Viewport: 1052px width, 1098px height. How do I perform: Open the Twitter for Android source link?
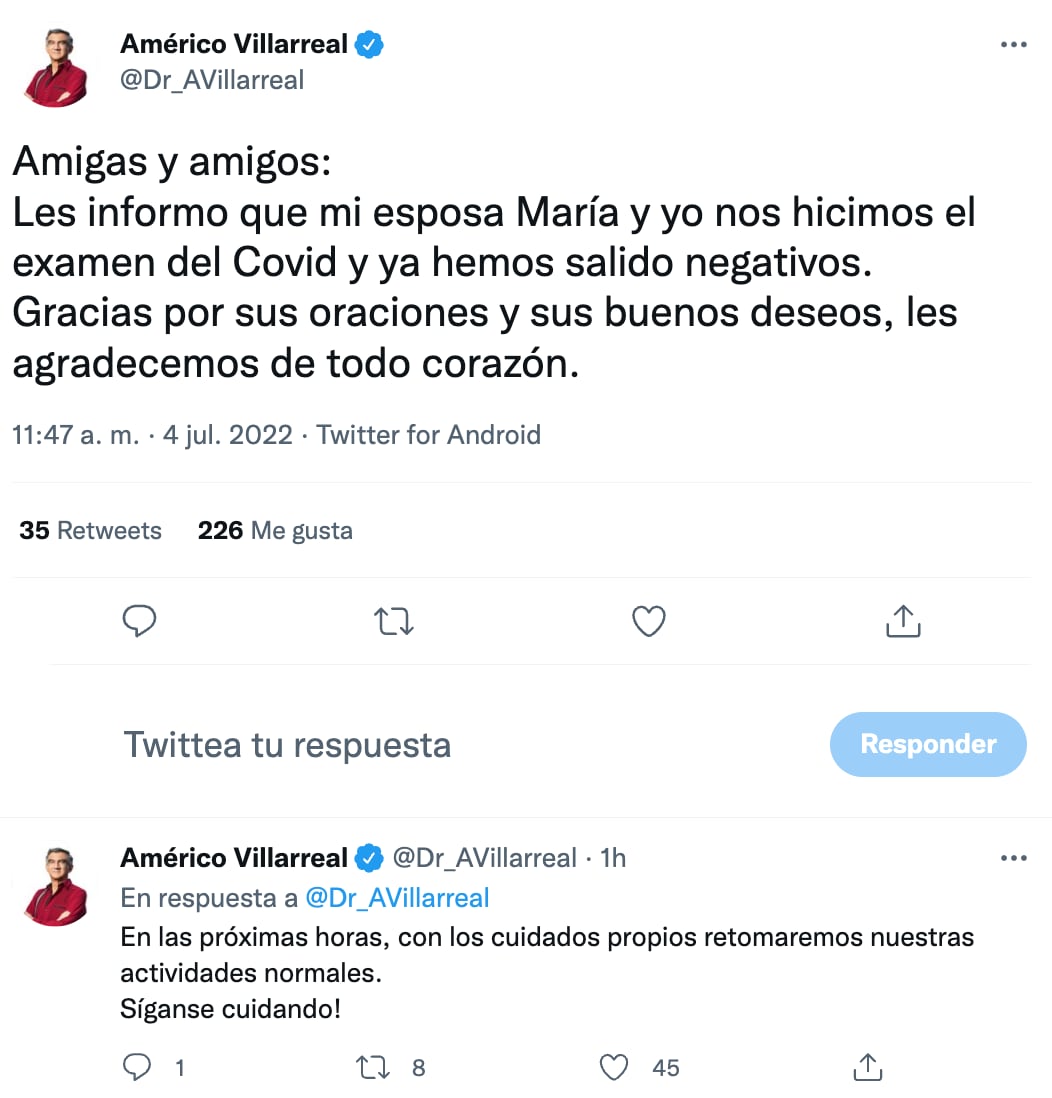point(428,435)
